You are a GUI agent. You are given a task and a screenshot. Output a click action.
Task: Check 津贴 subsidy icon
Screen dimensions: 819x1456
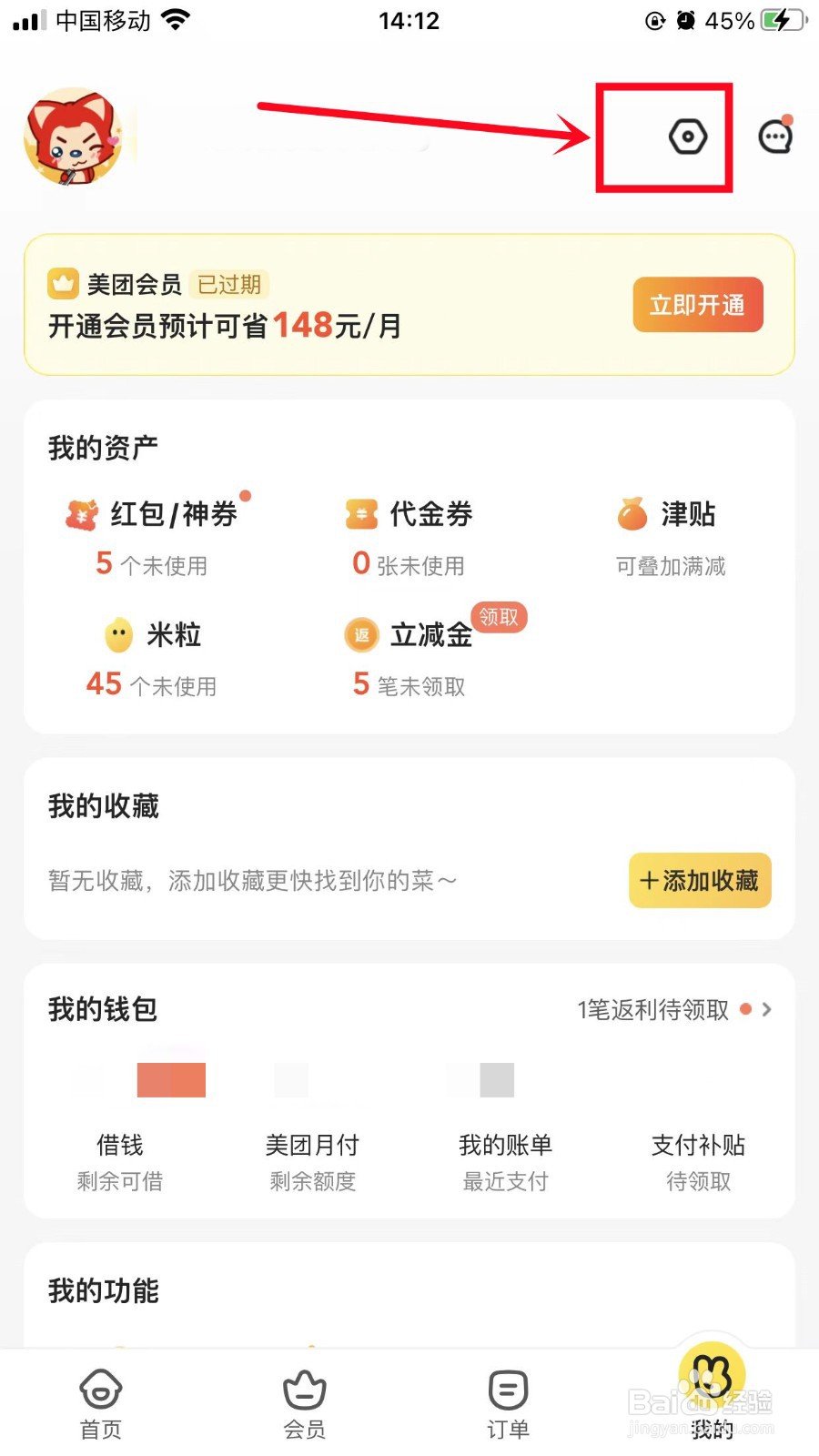630,513
